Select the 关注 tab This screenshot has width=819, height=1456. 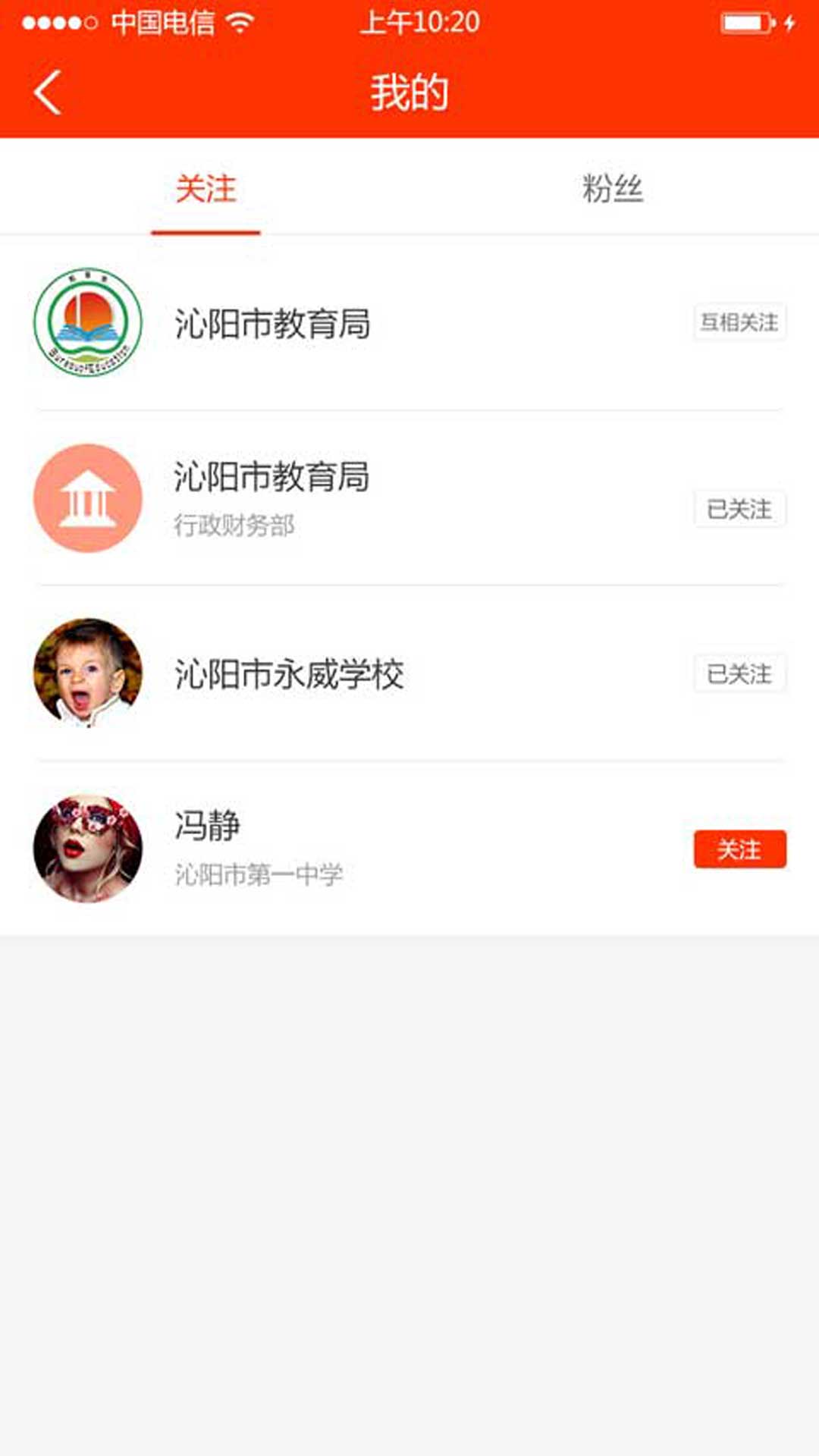[x=206, y=188]
